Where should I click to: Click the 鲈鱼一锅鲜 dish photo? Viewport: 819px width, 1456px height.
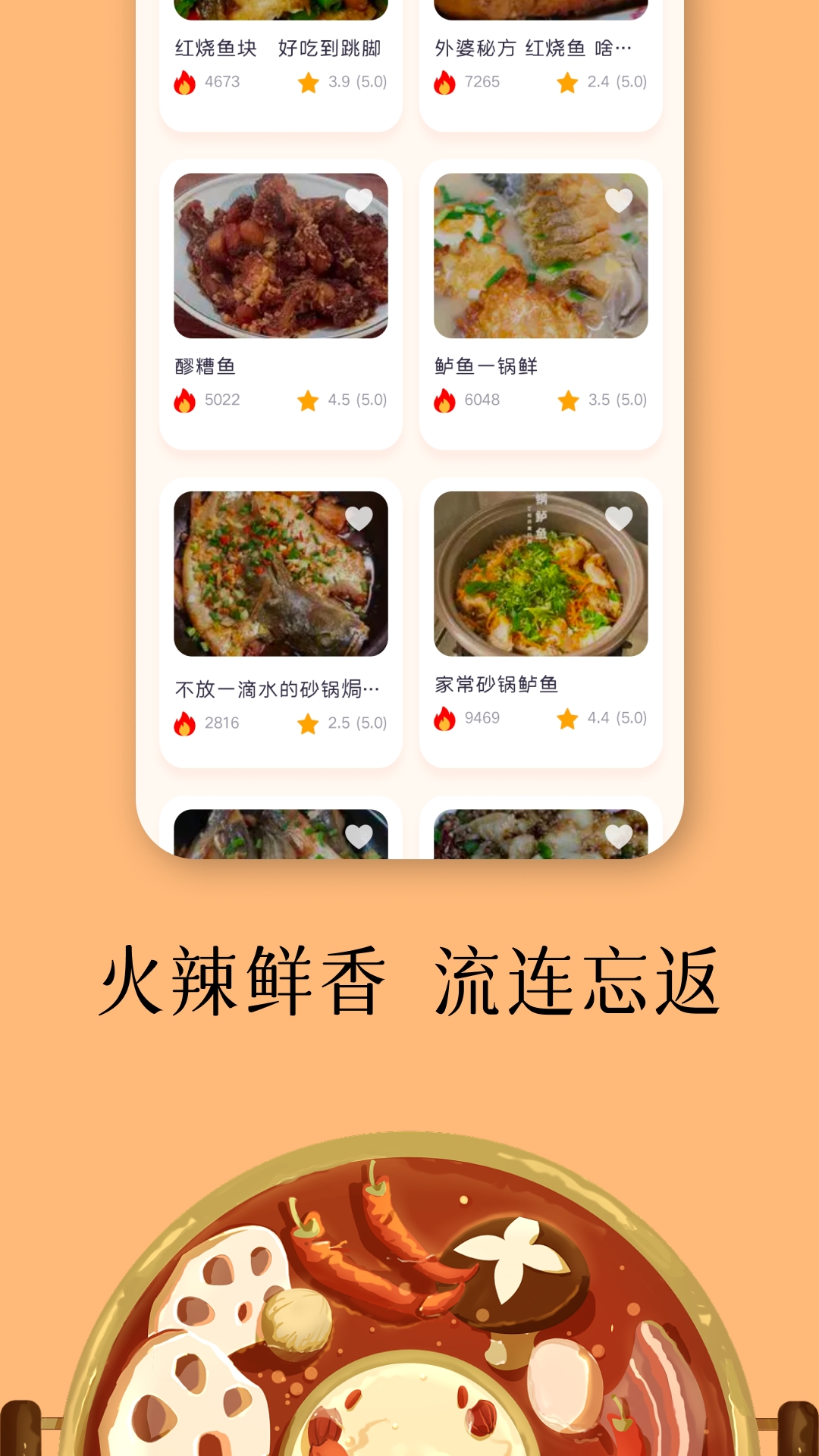[541, 258]
